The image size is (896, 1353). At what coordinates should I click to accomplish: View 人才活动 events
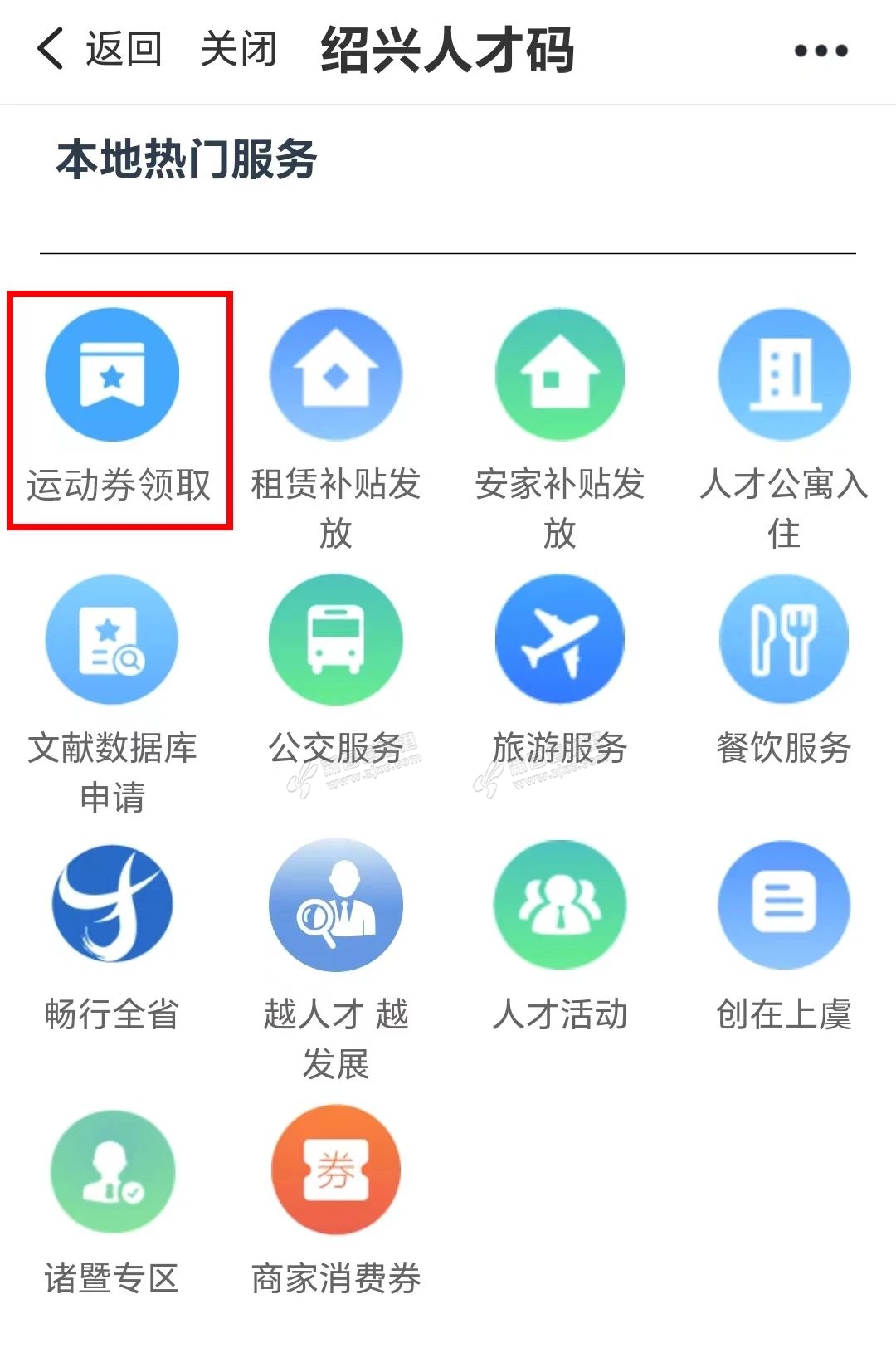560,905
